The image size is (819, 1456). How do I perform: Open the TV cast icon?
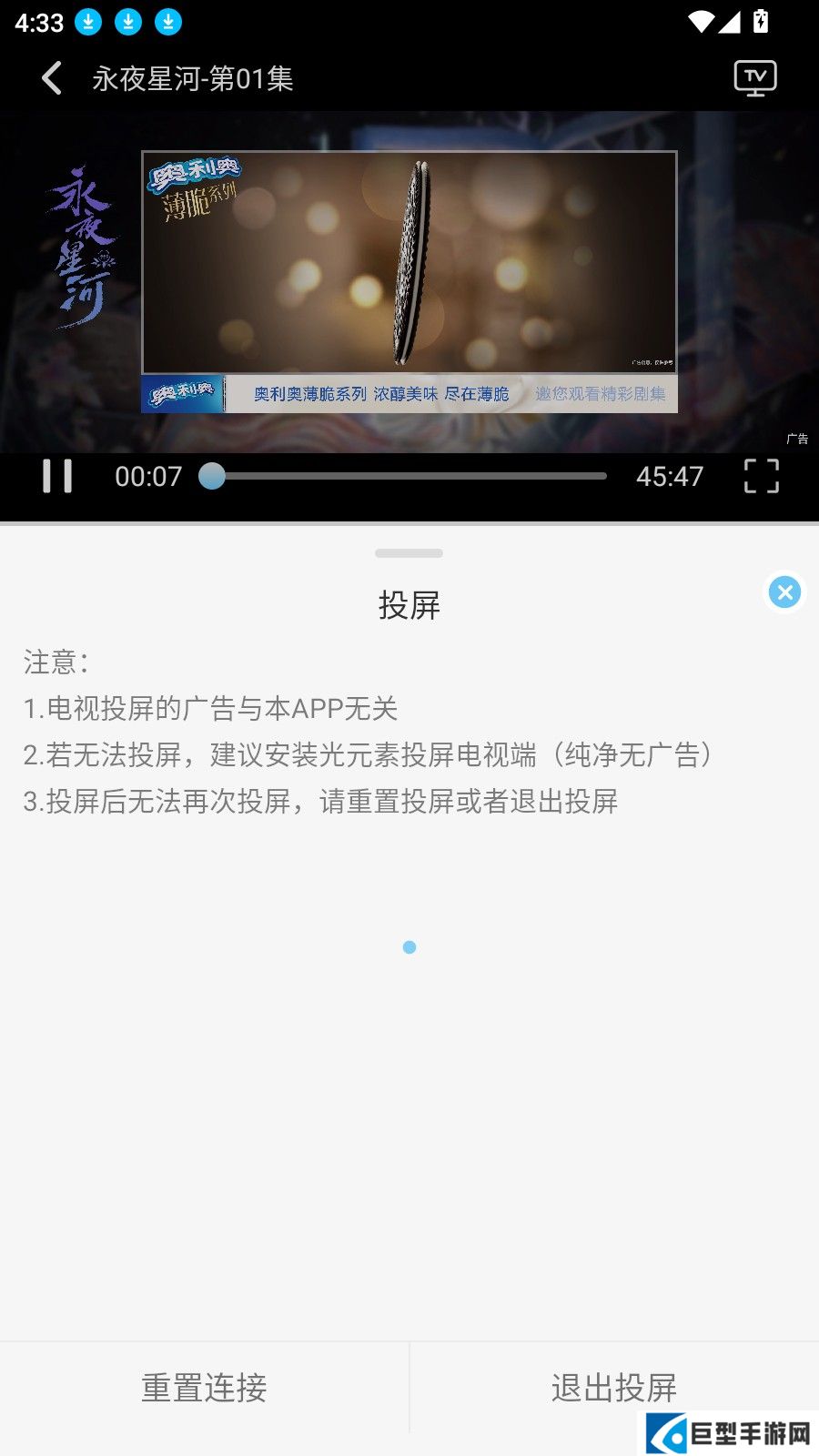tap(755, 78)
